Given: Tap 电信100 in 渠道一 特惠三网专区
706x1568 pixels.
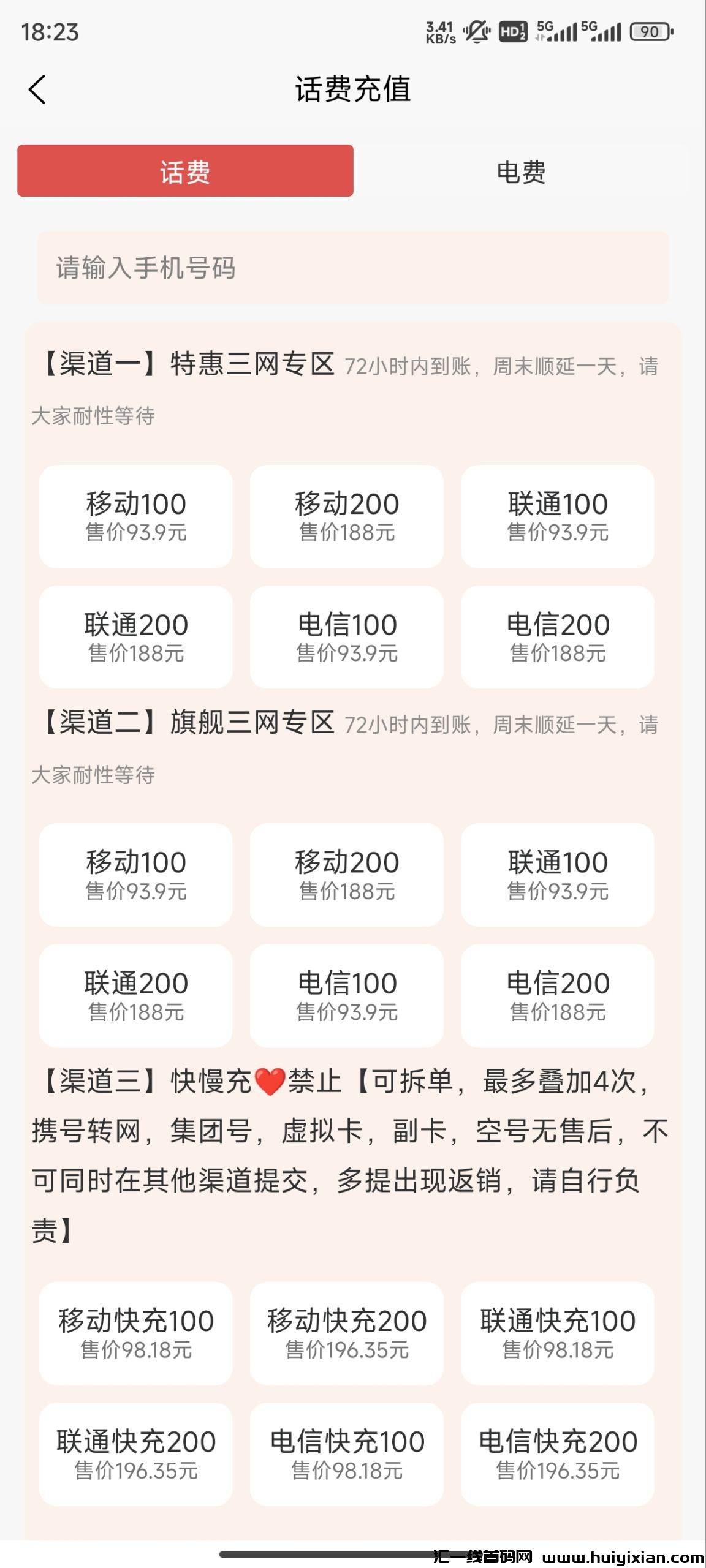Looking at the screenshot, I should click(347, 637).
